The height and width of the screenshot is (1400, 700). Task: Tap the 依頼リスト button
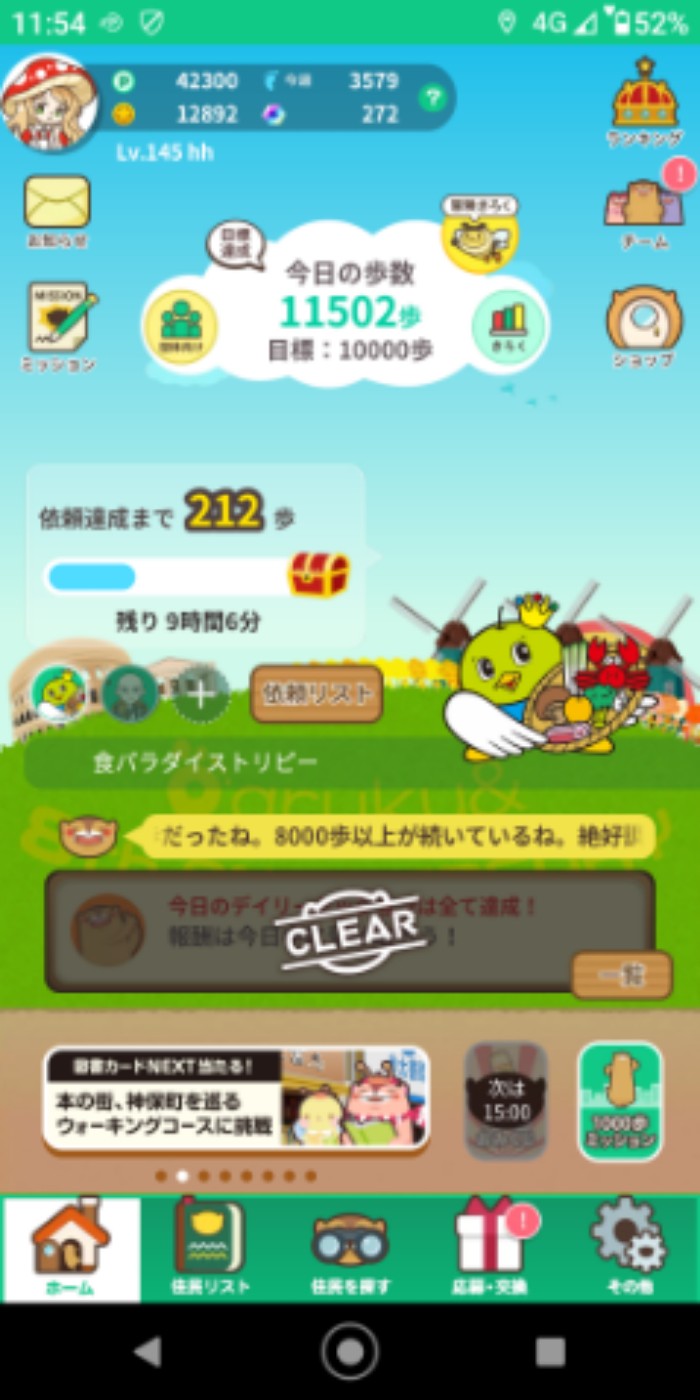click(x=316, y=693)
